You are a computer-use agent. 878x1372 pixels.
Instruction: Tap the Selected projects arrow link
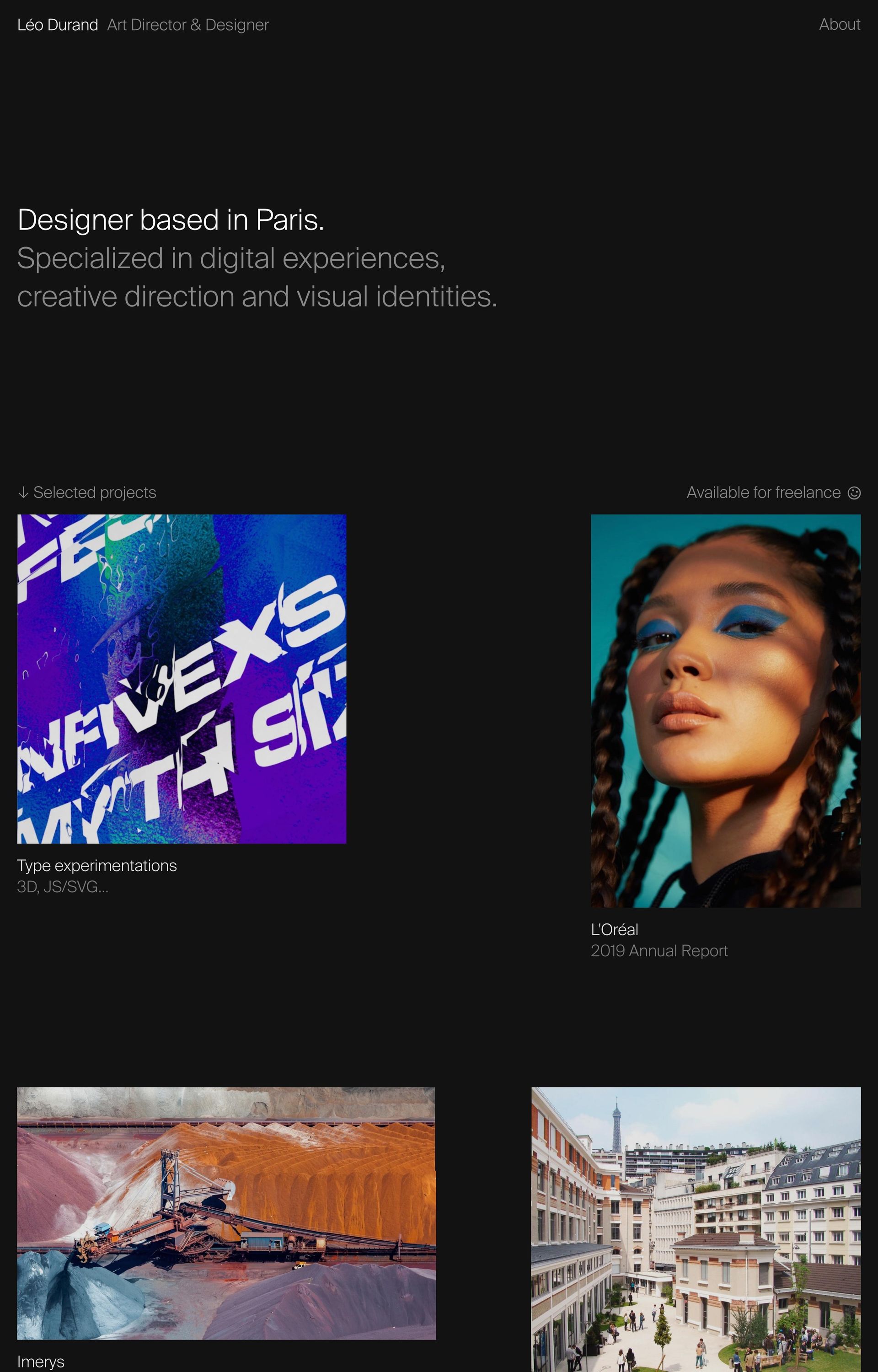(x=87, y=492)
